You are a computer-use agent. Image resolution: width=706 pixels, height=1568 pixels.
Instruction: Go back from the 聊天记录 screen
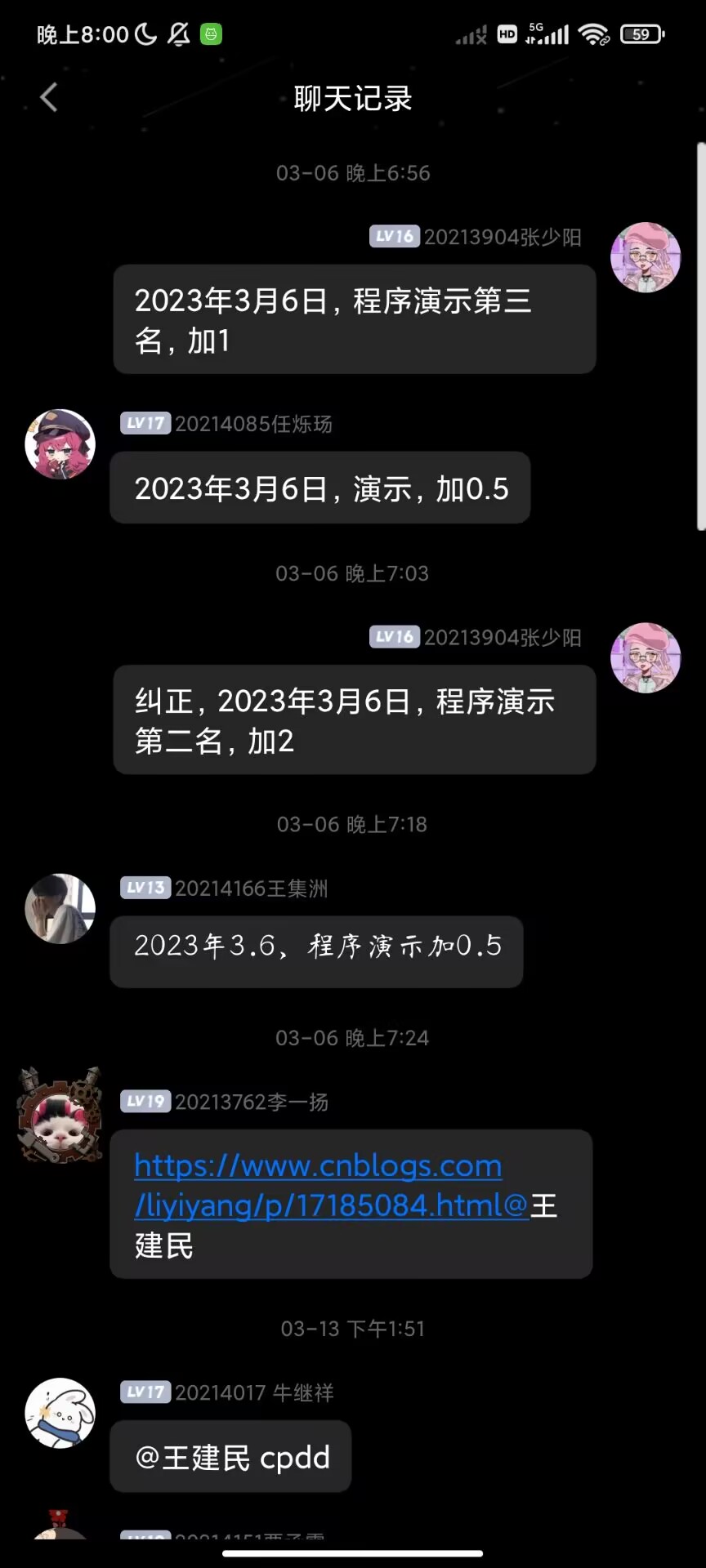coord(49,98)
